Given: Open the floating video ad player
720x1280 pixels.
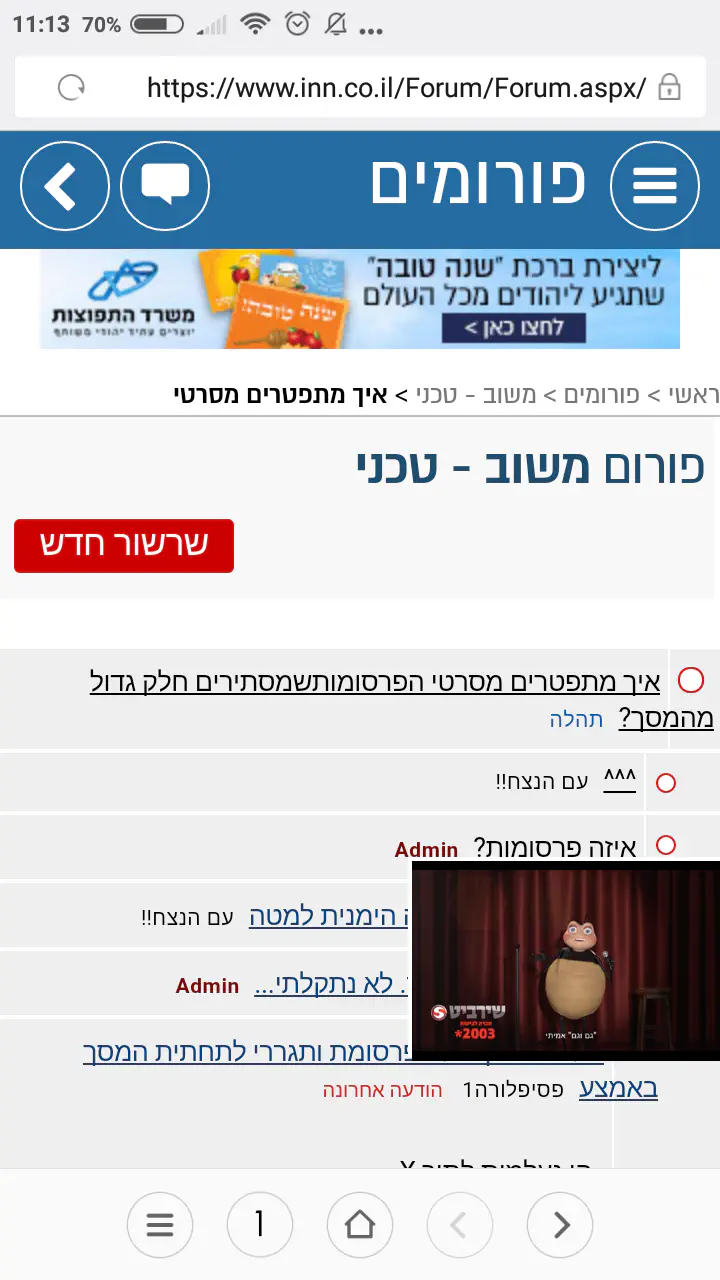Looking at the screenshot, I should pyautogui.click(x=566, y=960).
